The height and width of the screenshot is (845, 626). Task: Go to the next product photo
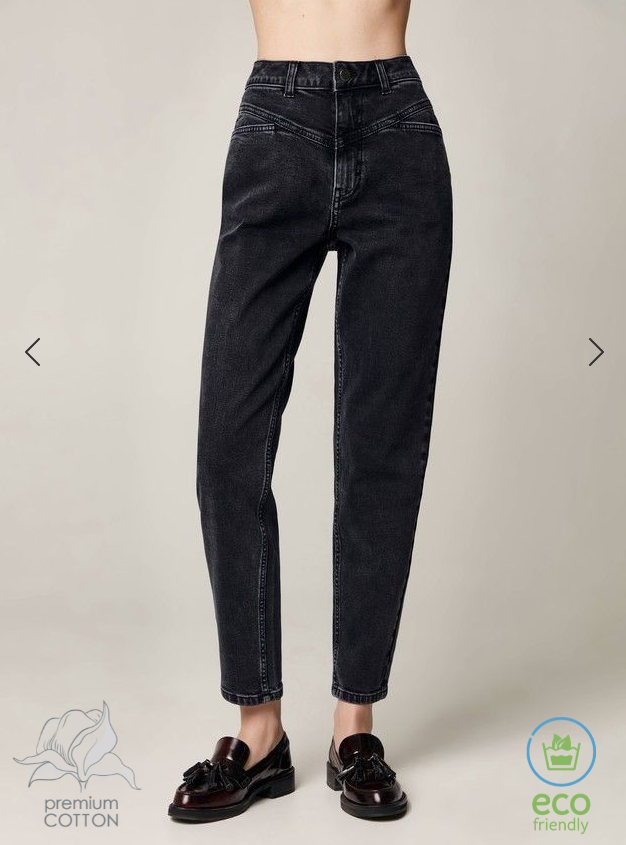point(595,352)
